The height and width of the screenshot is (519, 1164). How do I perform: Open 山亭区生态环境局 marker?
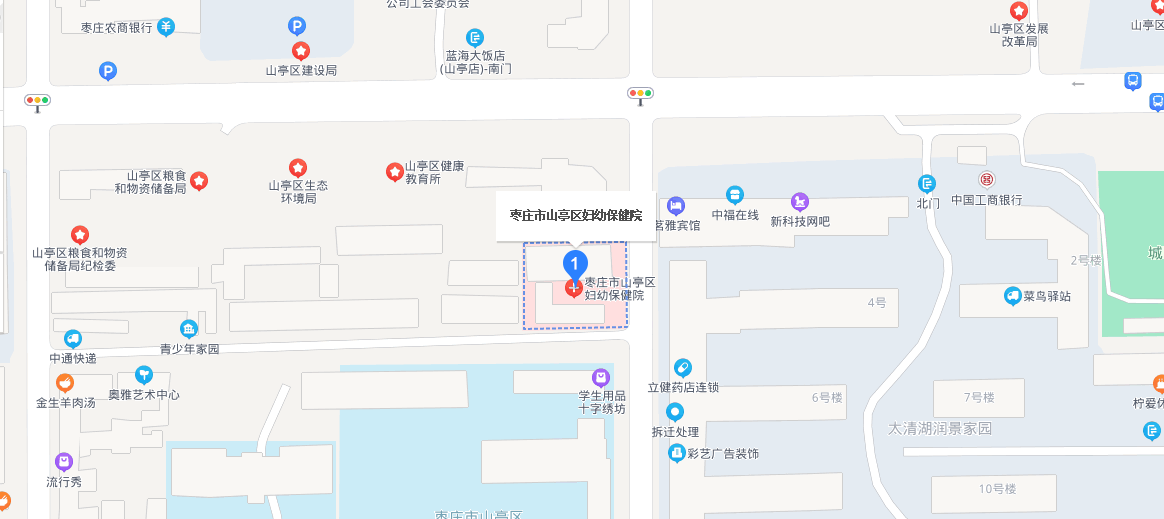pyautogui.click(x=298, y=167)
